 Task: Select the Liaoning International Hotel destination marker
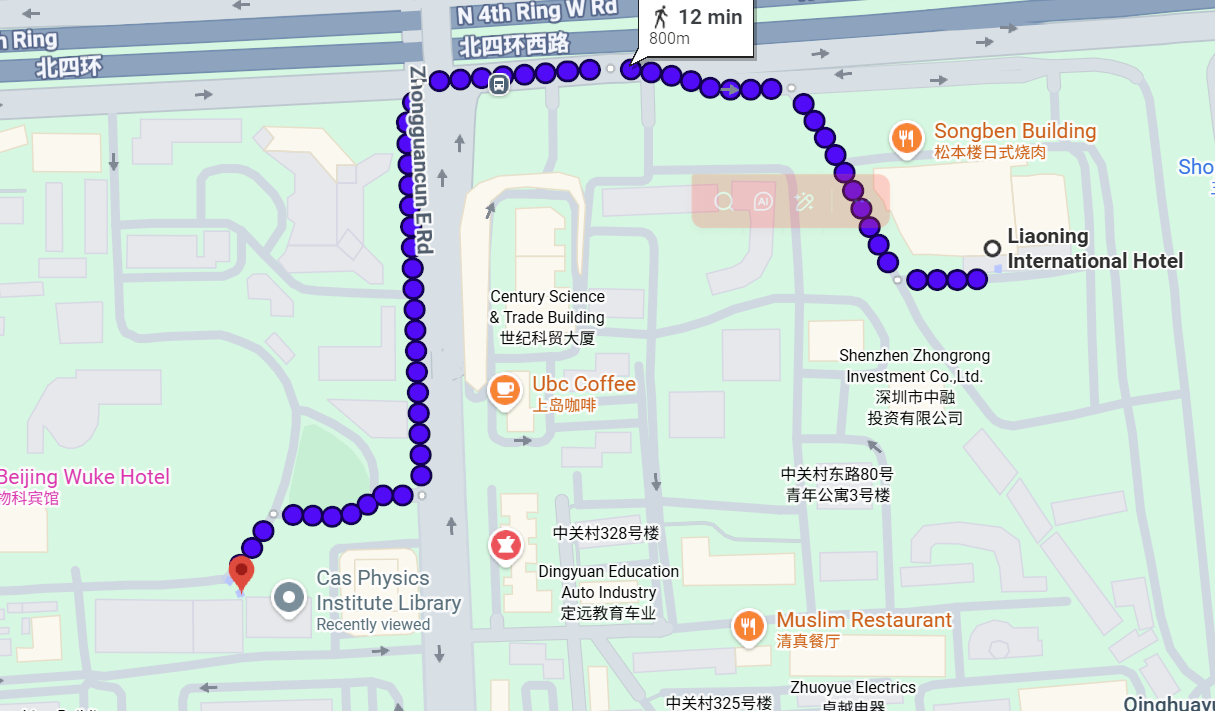pyautogui.click(x=992, y=249)
